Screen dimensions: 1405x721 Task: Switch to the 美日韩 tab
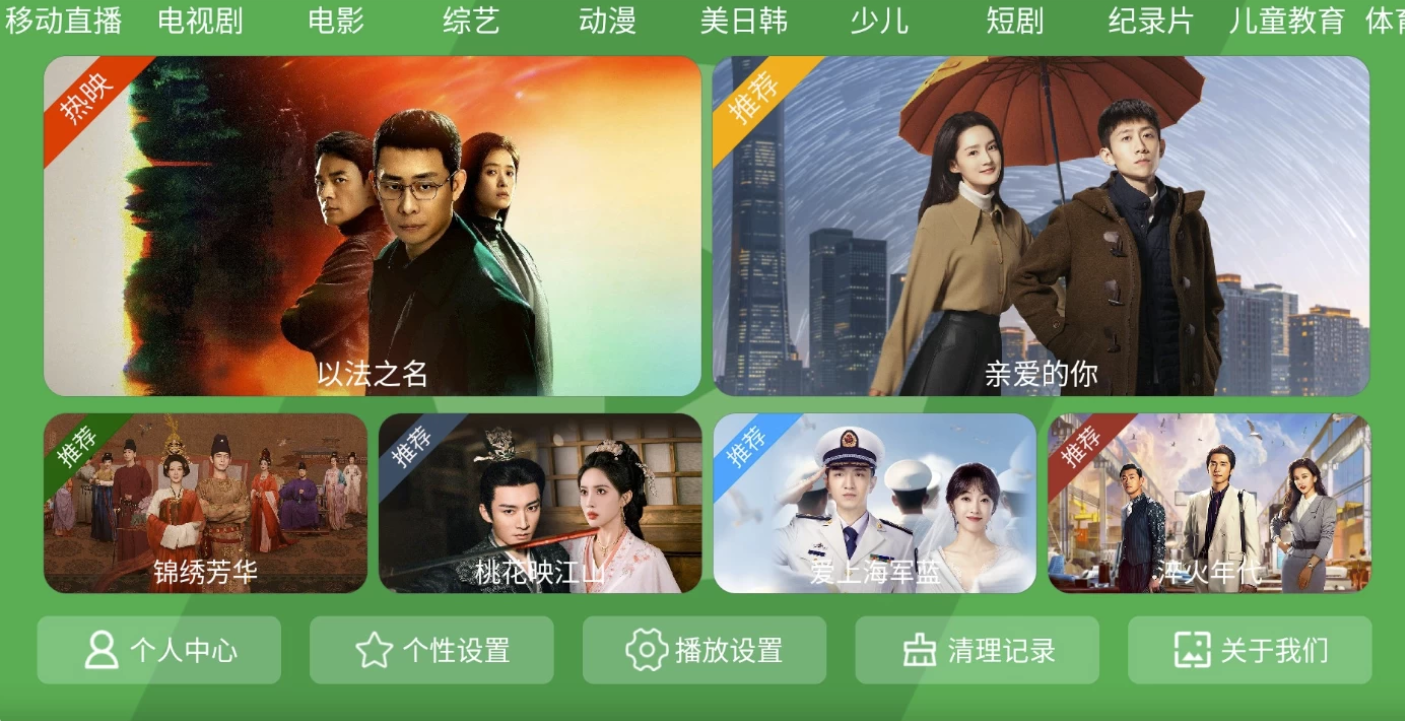(x=743, y=21)
